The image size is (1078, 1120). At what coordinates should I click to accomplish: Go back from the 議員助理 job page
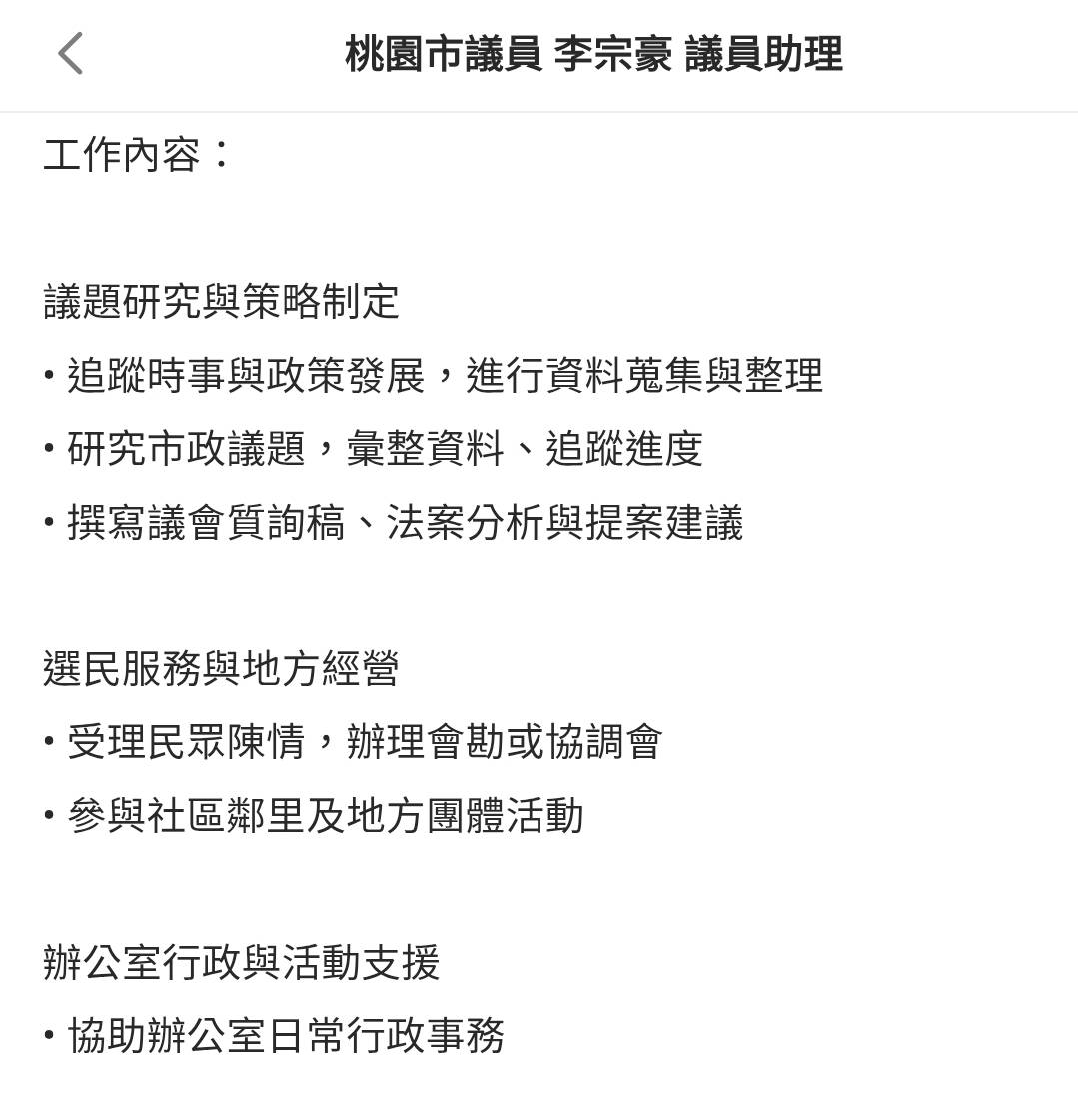coord(70,53)
